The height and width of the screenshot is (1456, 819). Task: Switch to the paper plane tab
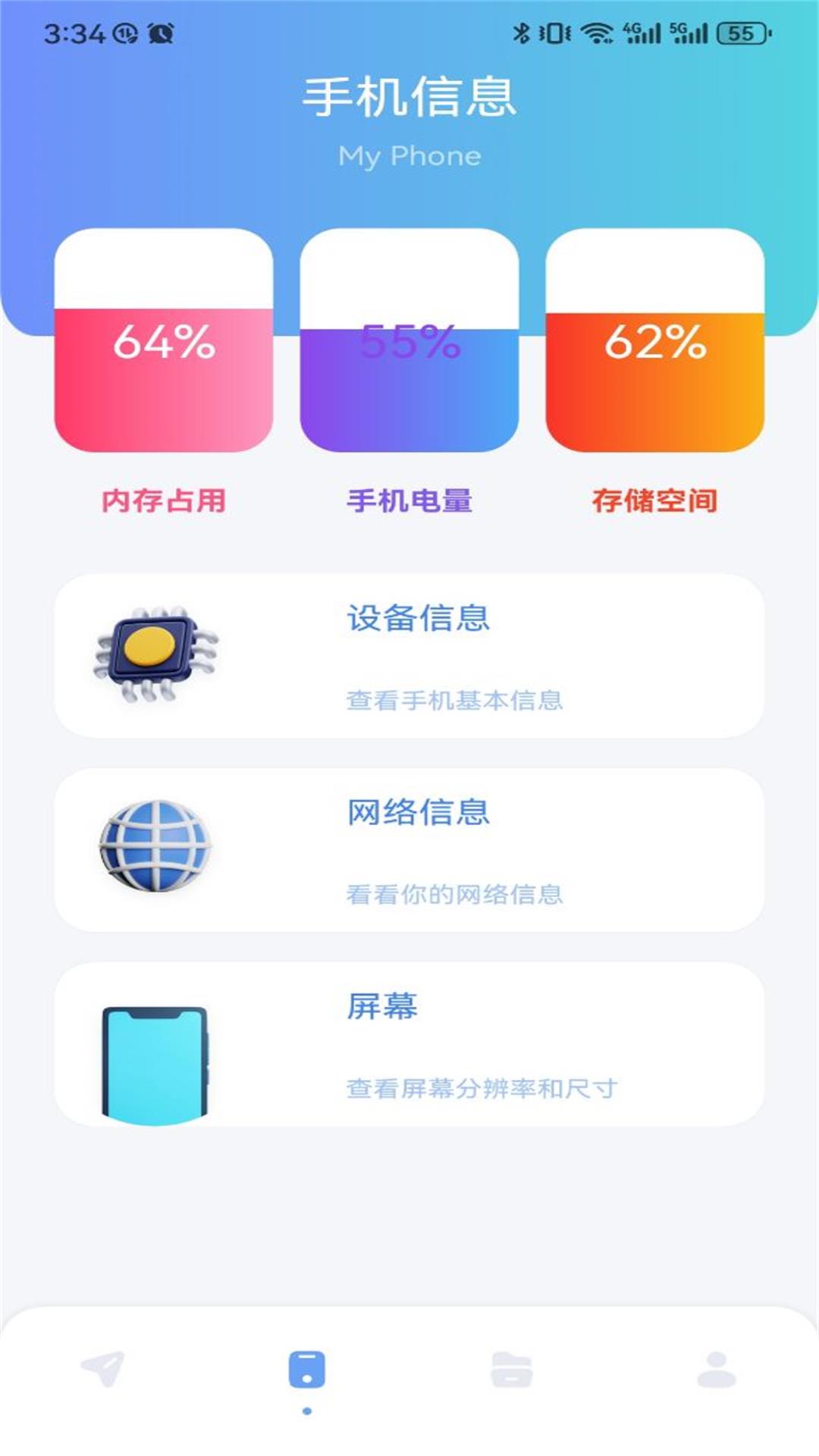(102, 1370)
